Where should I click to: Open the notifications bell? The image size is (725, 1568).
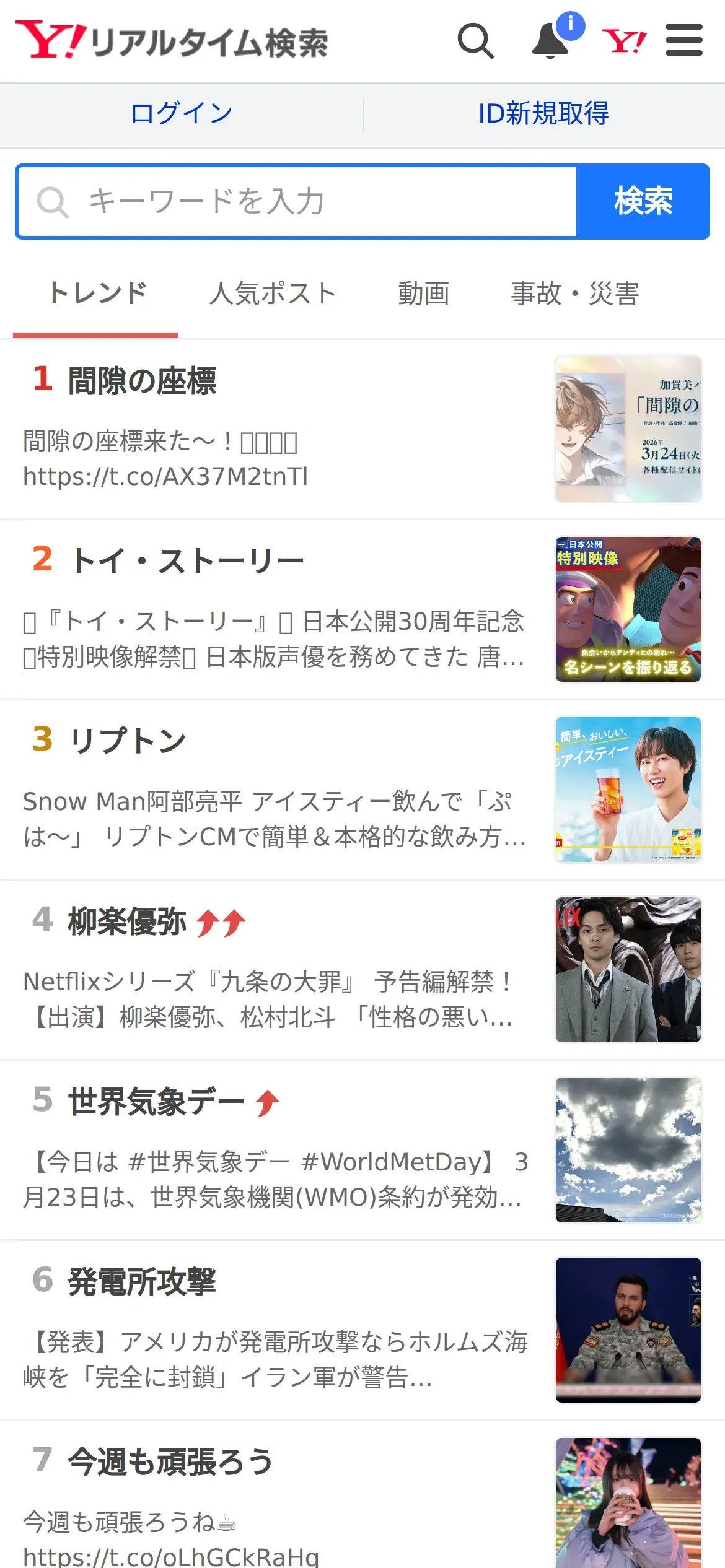click(551, 41)
